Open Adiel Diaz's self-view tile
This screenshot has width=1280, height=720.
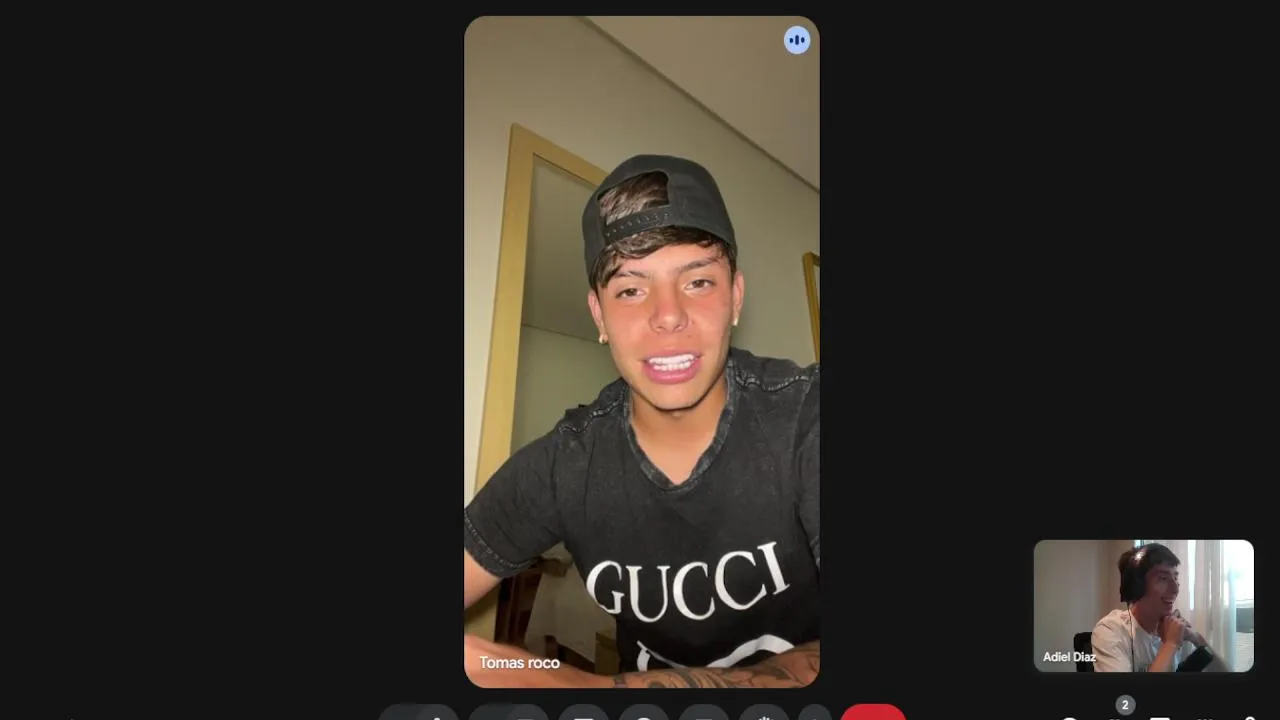click(1143, 605)
